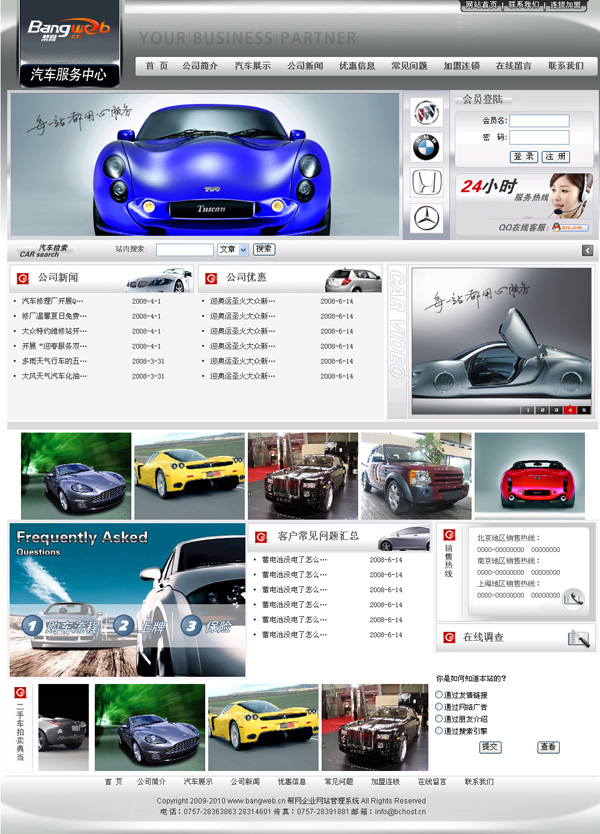Tap the 搜索 search button

point(264,249)
